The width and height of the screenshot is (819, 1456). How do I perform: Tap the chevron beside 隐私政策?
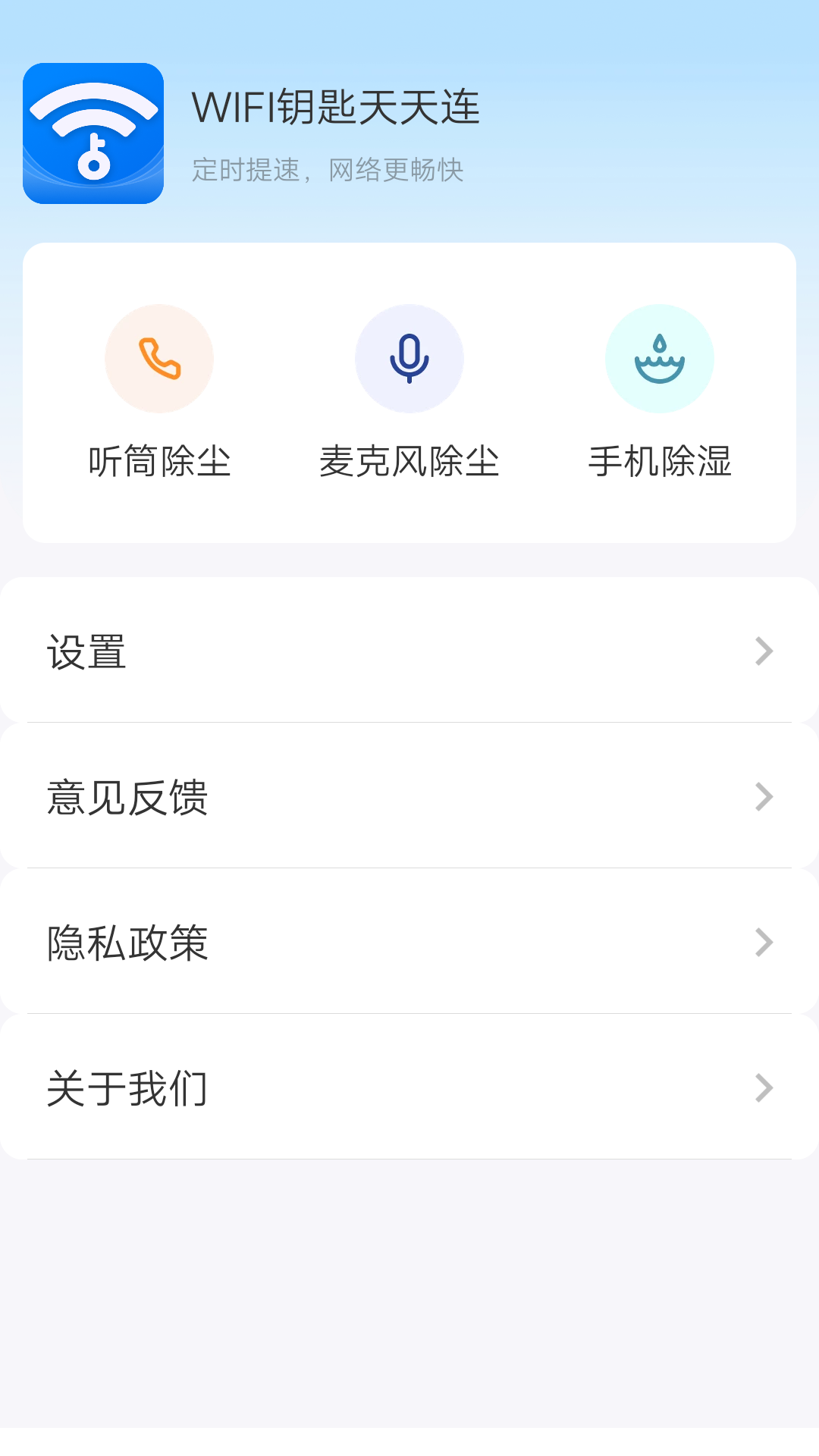764,943
